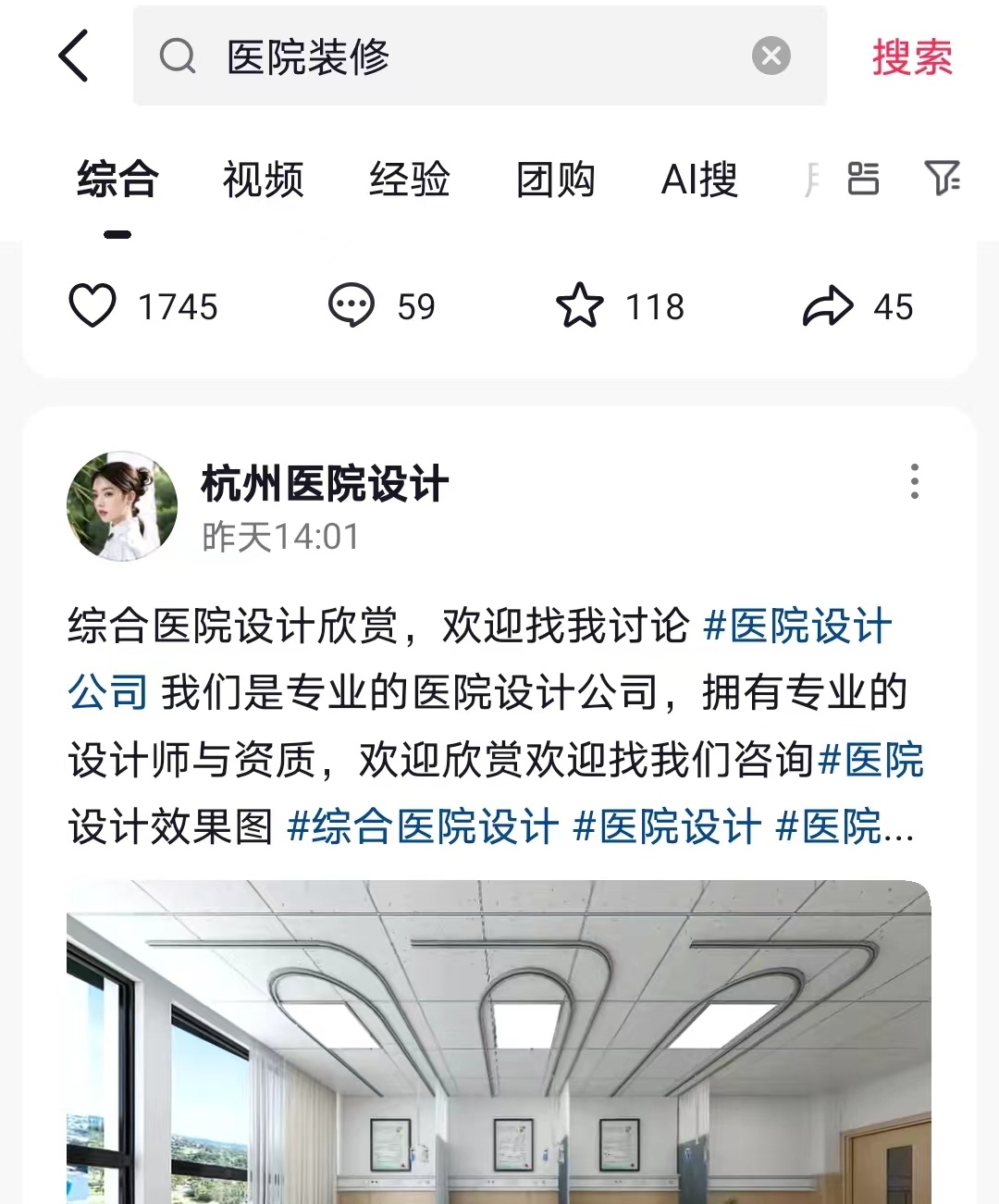Open 杭州医院设计 profile avatar
Screen dimensions: 999x1204
pyautogui.click(x=122, y=507)
